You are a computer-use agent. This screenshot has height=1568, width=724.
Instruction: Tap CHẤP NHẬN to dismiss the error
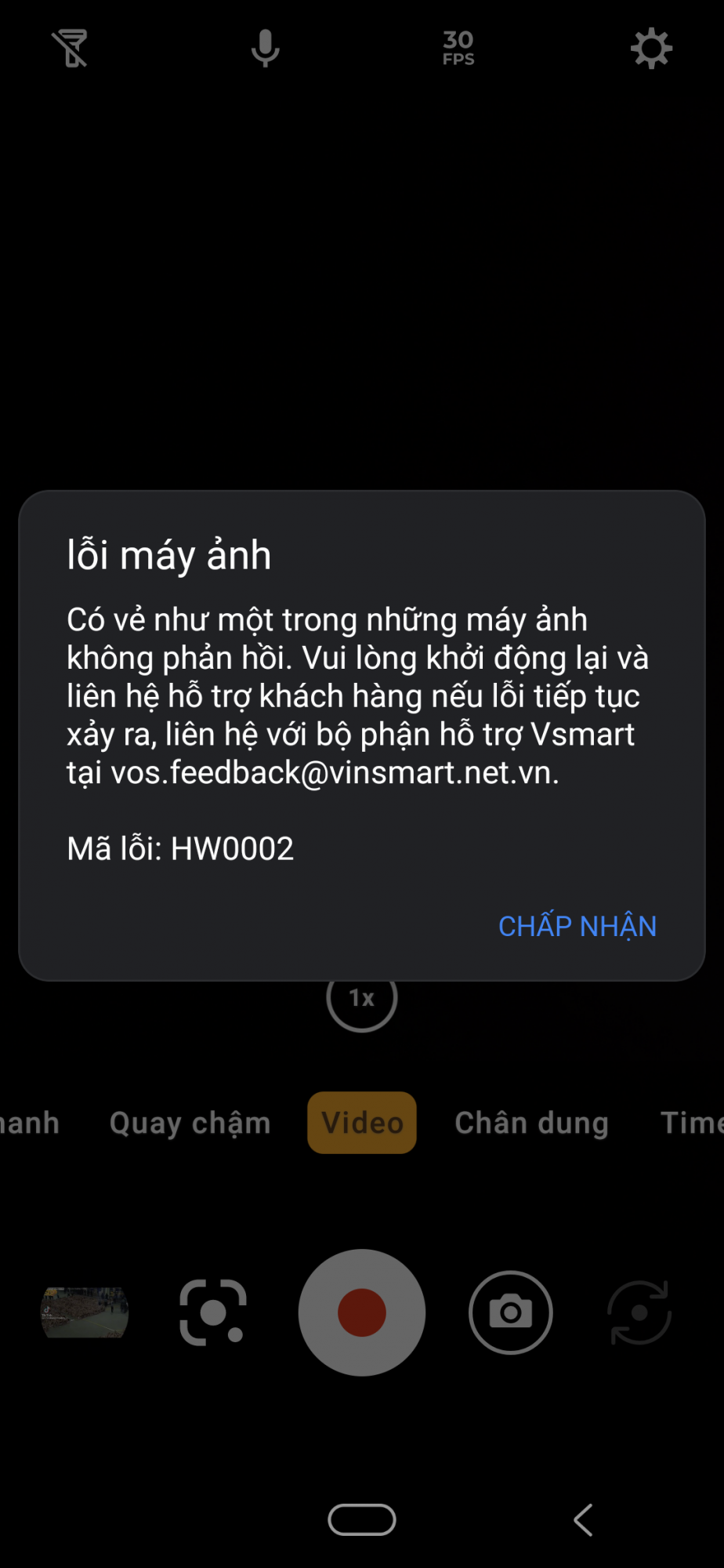pos(577,926)
